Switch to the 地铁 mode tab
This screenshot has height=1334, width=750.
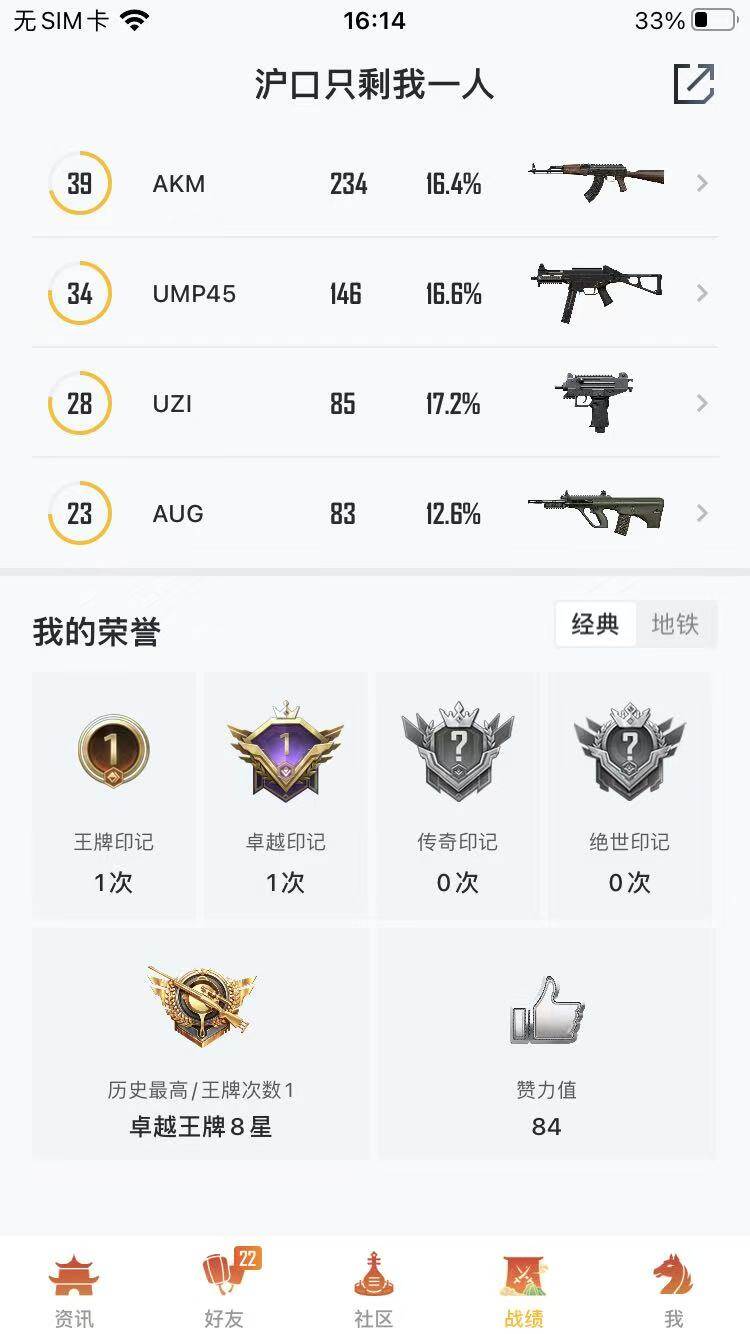tap(676, 624)
